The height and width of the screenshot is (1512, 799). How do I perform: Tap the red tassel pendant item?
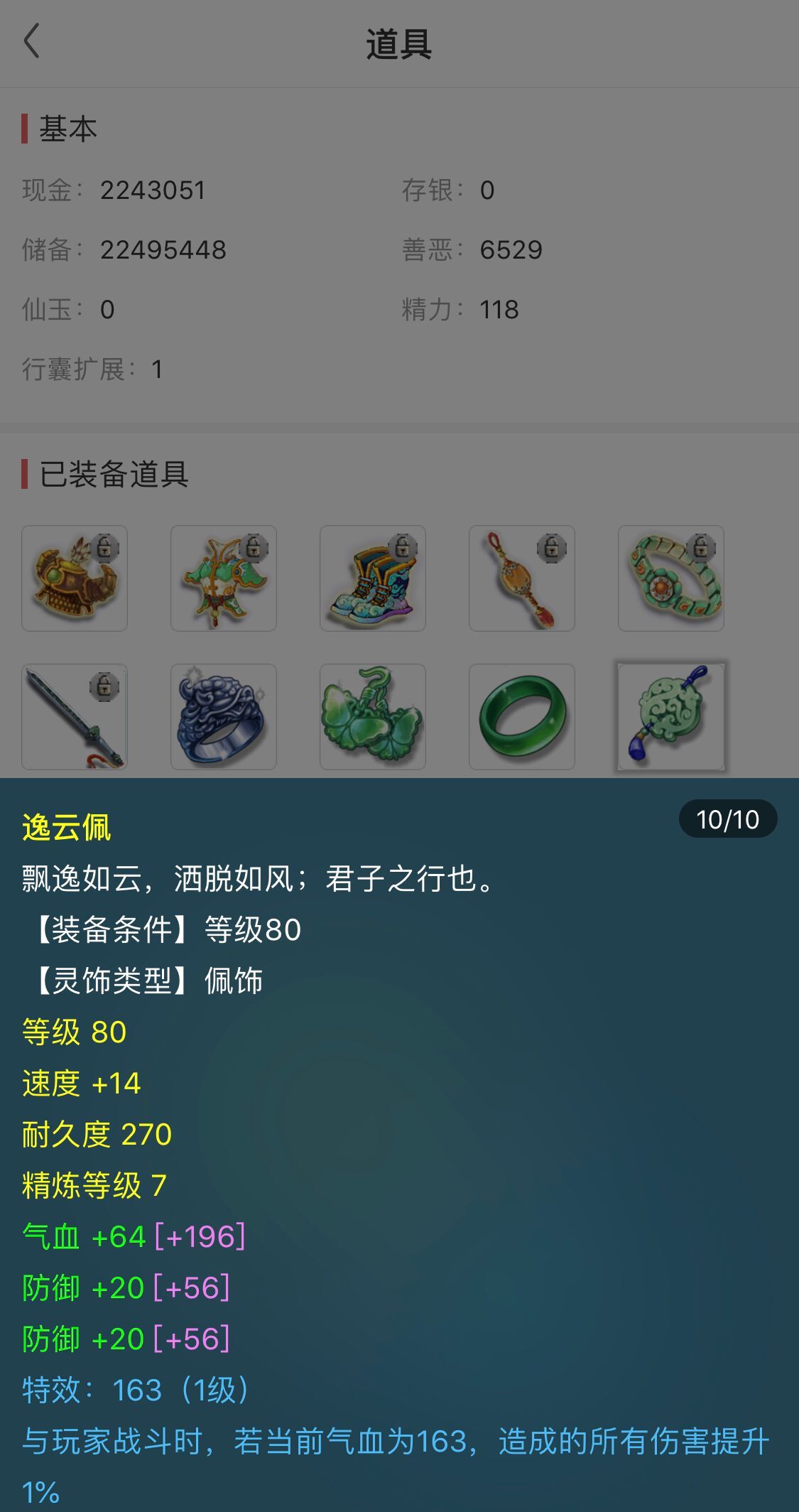pyautogui.click(x=522, y=578)
